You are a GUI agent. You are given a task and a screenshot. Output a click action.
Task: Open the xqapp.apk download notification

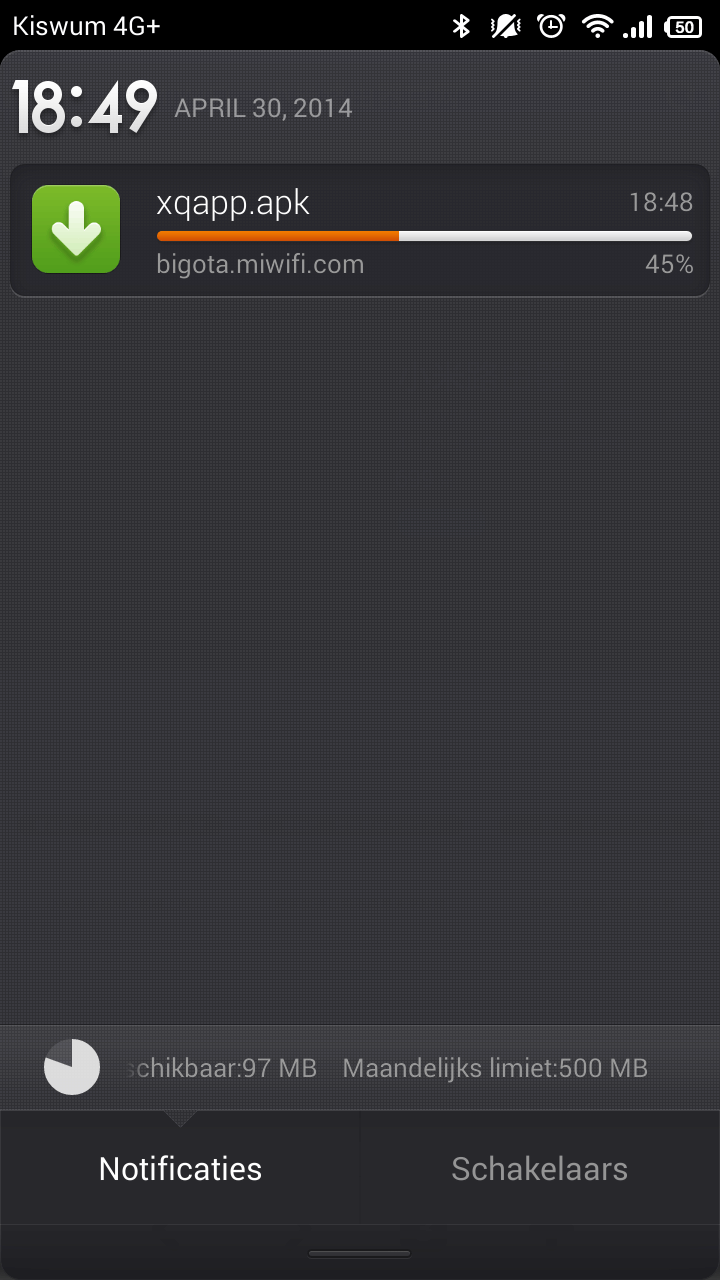pyautogui.click(x=360, y=231)
